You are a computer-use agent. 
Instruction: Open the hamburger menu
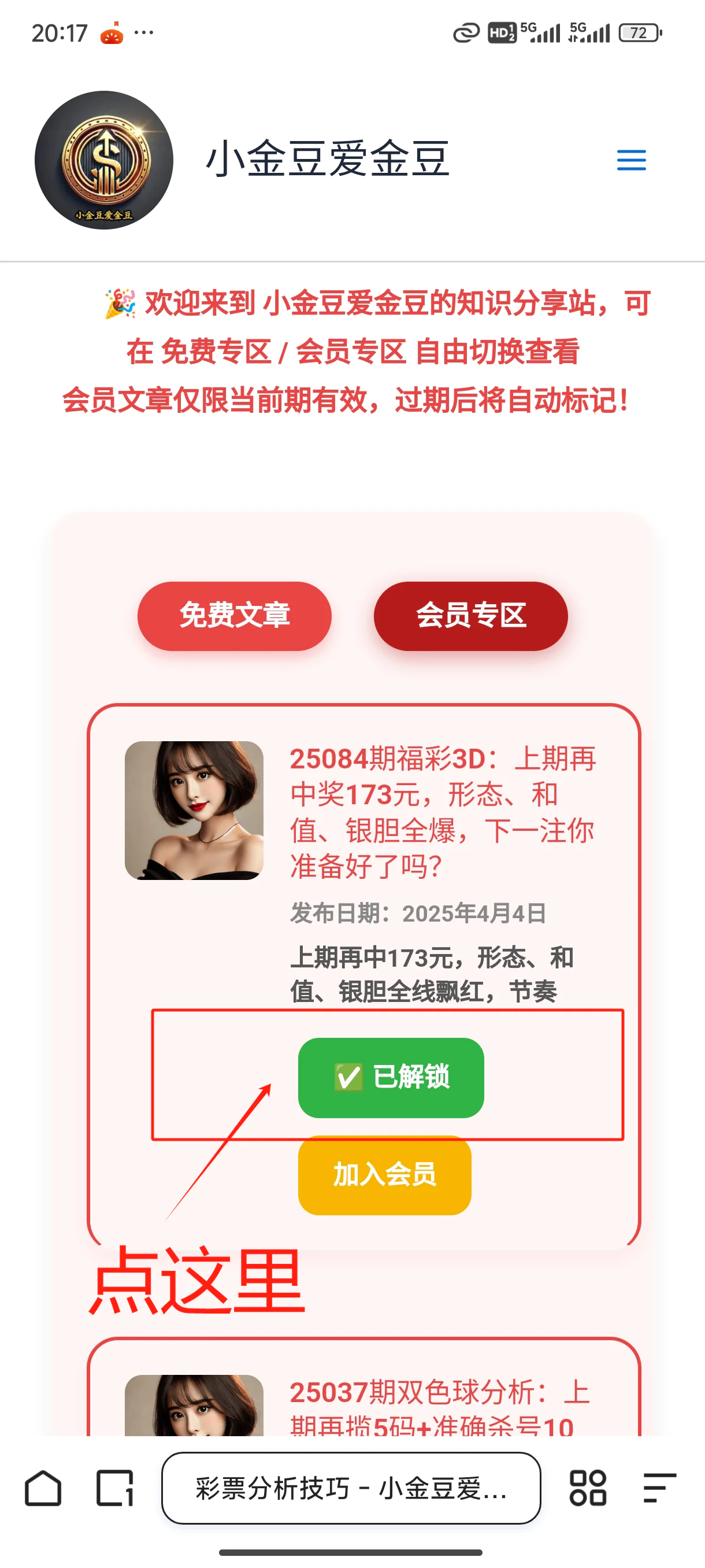[632, 160]
